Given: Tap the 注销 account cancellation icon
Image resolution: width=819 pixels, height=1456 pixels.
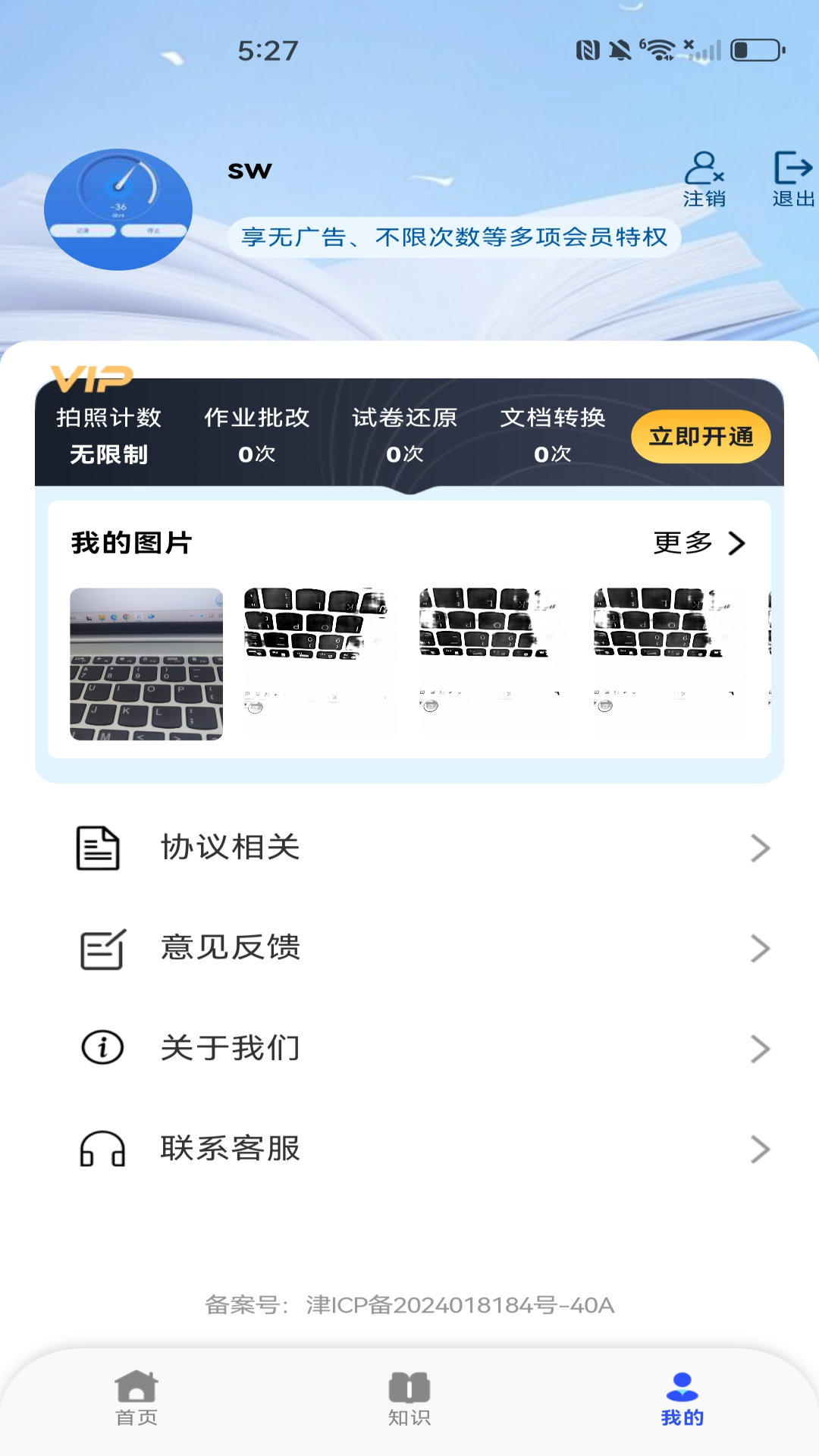Looking at the screenshot, I should pyautogui.click(x=704, y=179).
